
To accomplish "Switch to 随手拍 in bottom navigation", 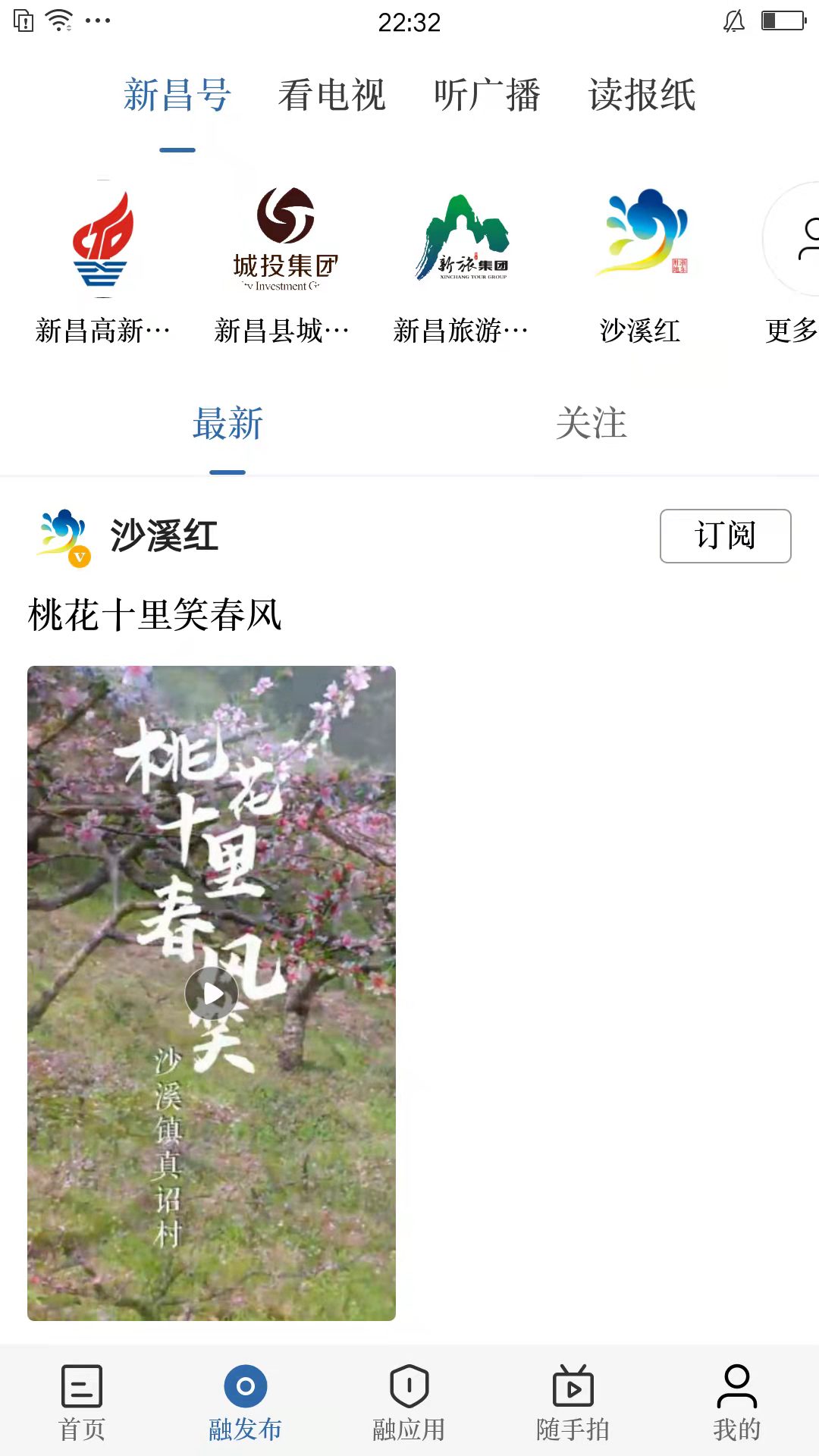I will click(x=573, y=1403).
